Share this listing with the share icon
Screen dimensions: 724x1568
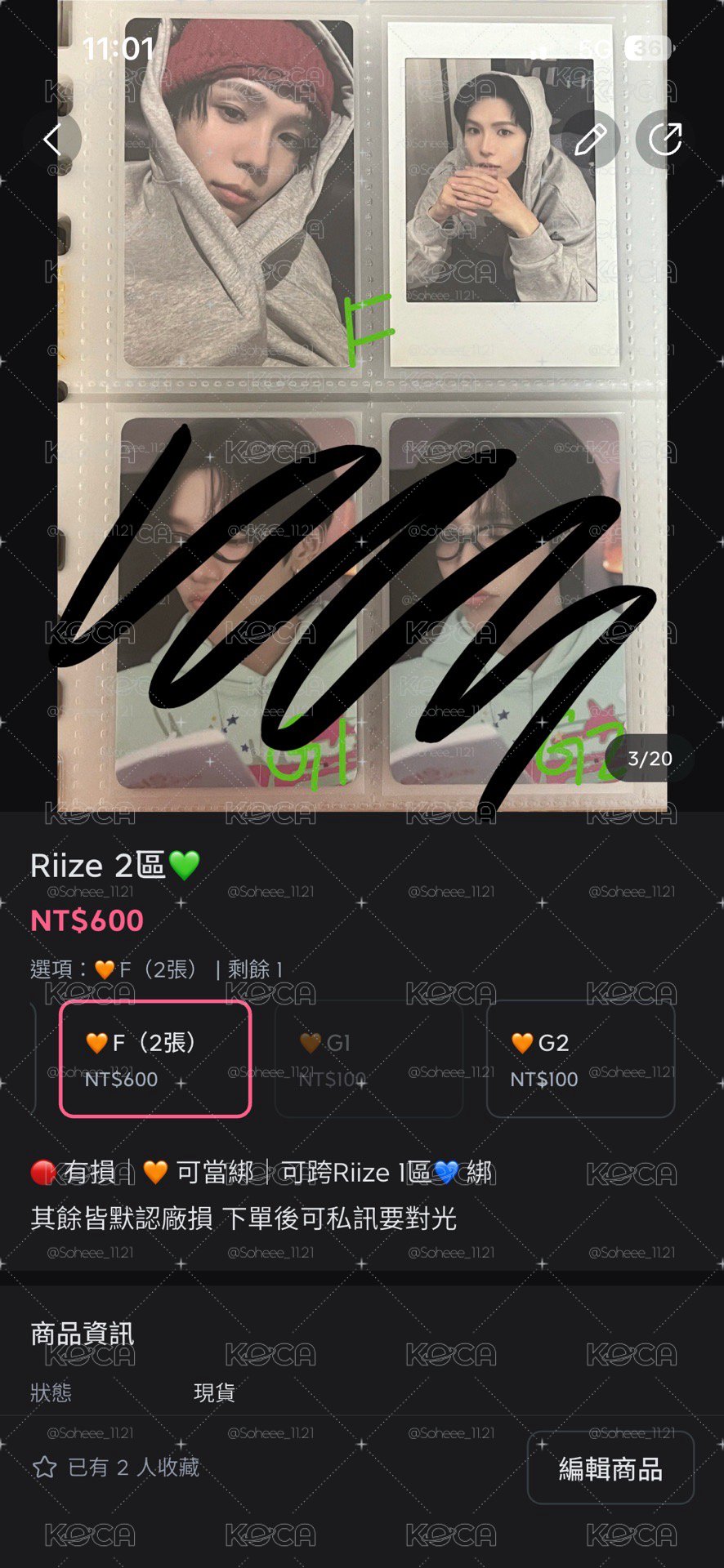[x=665, y=140]
